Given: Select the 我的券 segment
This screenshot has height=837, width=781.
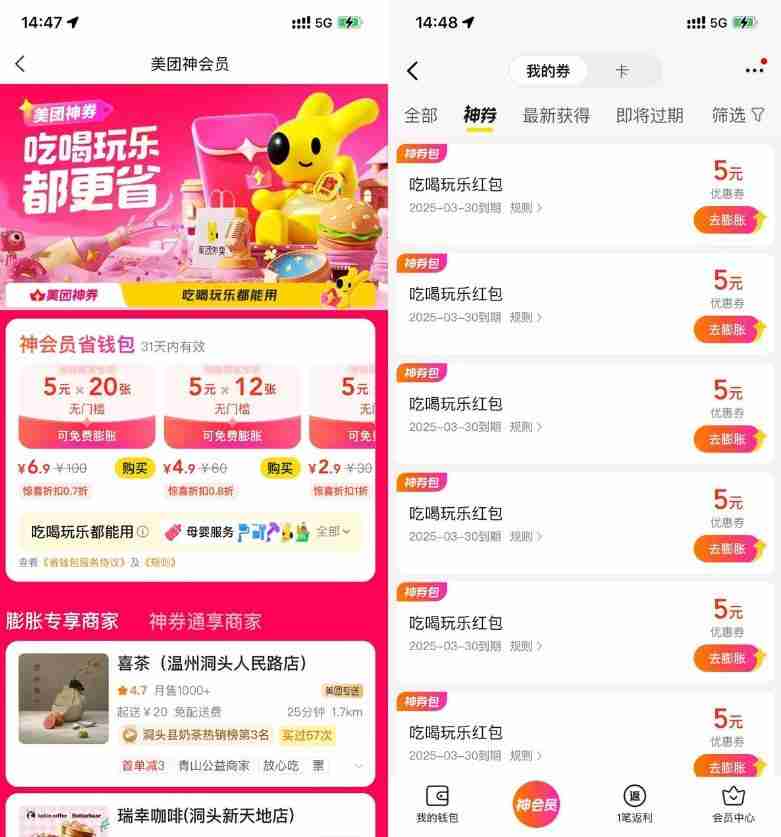Looking at the screenshot, I should coord(548,71).
